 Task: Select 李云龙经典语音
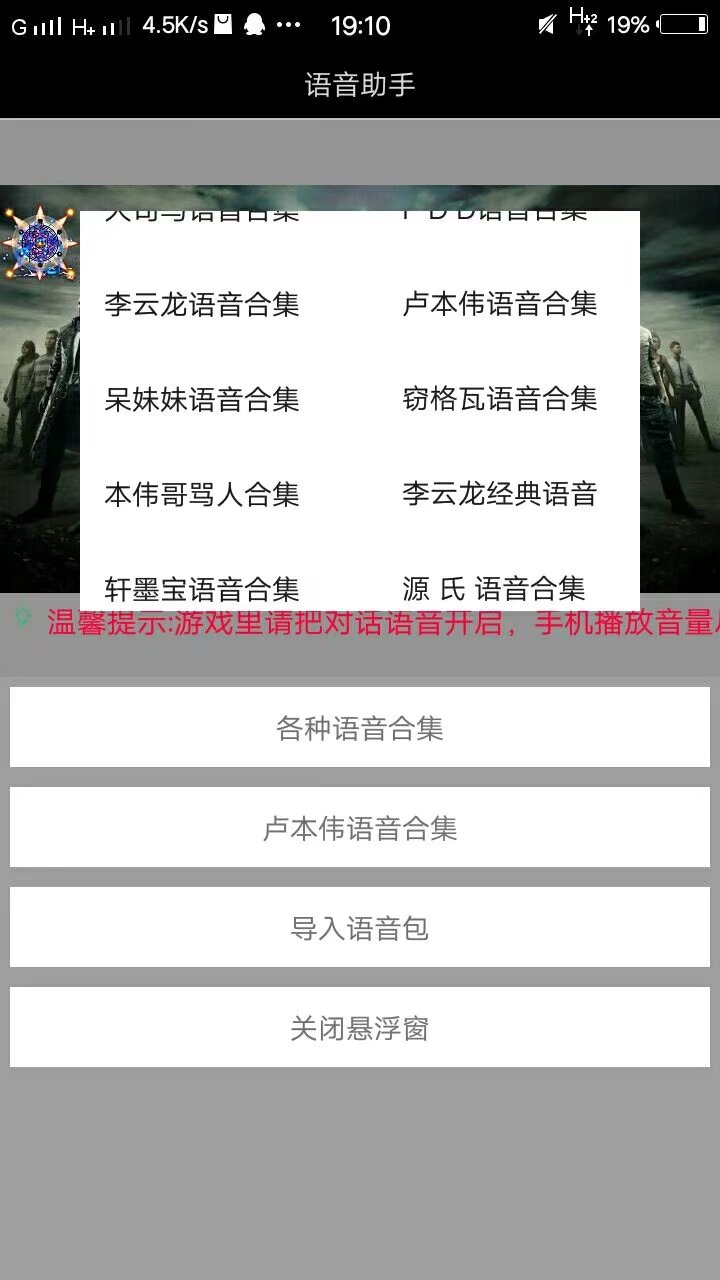tap(499, 494)
